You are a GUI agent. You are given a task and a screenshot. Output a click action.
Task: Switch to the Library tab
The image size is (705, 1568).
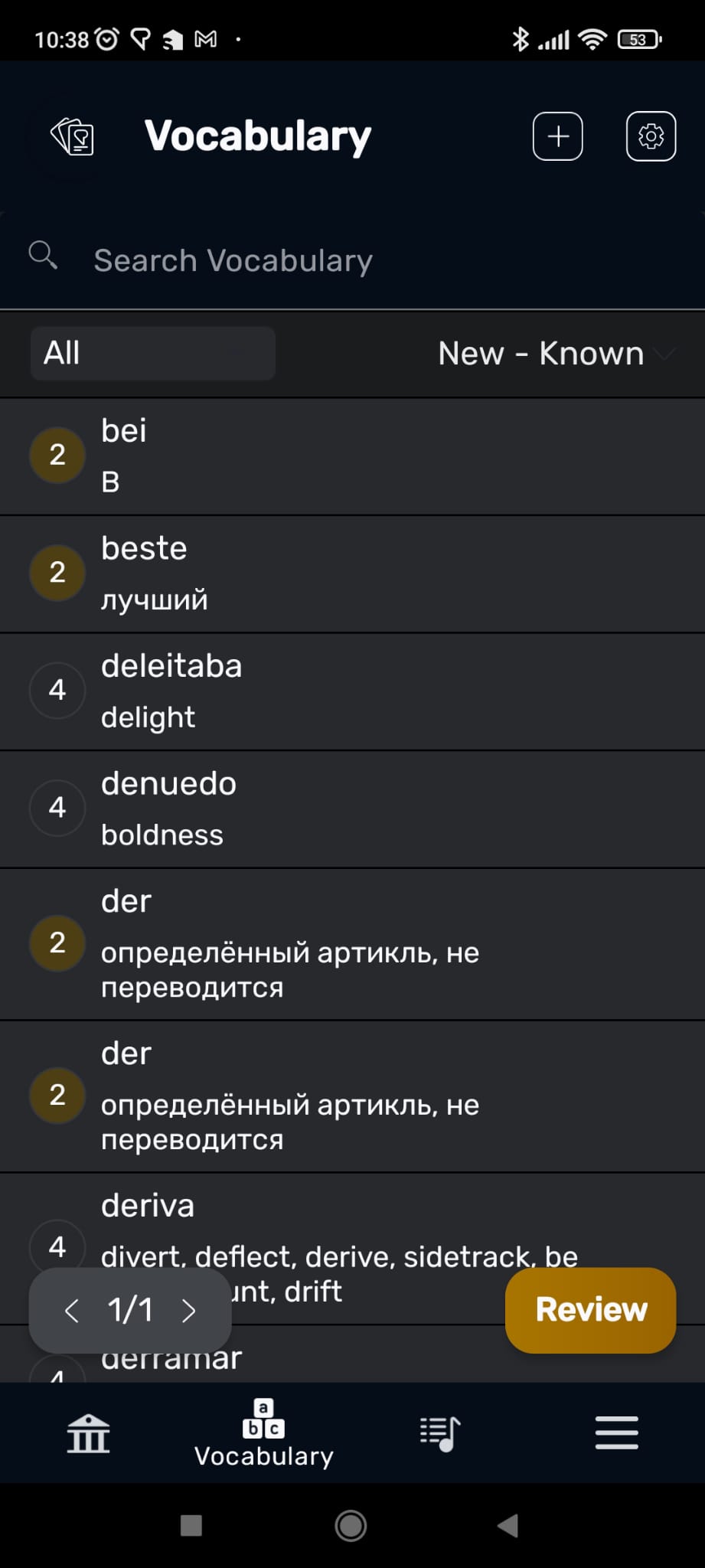point(88,1432)
